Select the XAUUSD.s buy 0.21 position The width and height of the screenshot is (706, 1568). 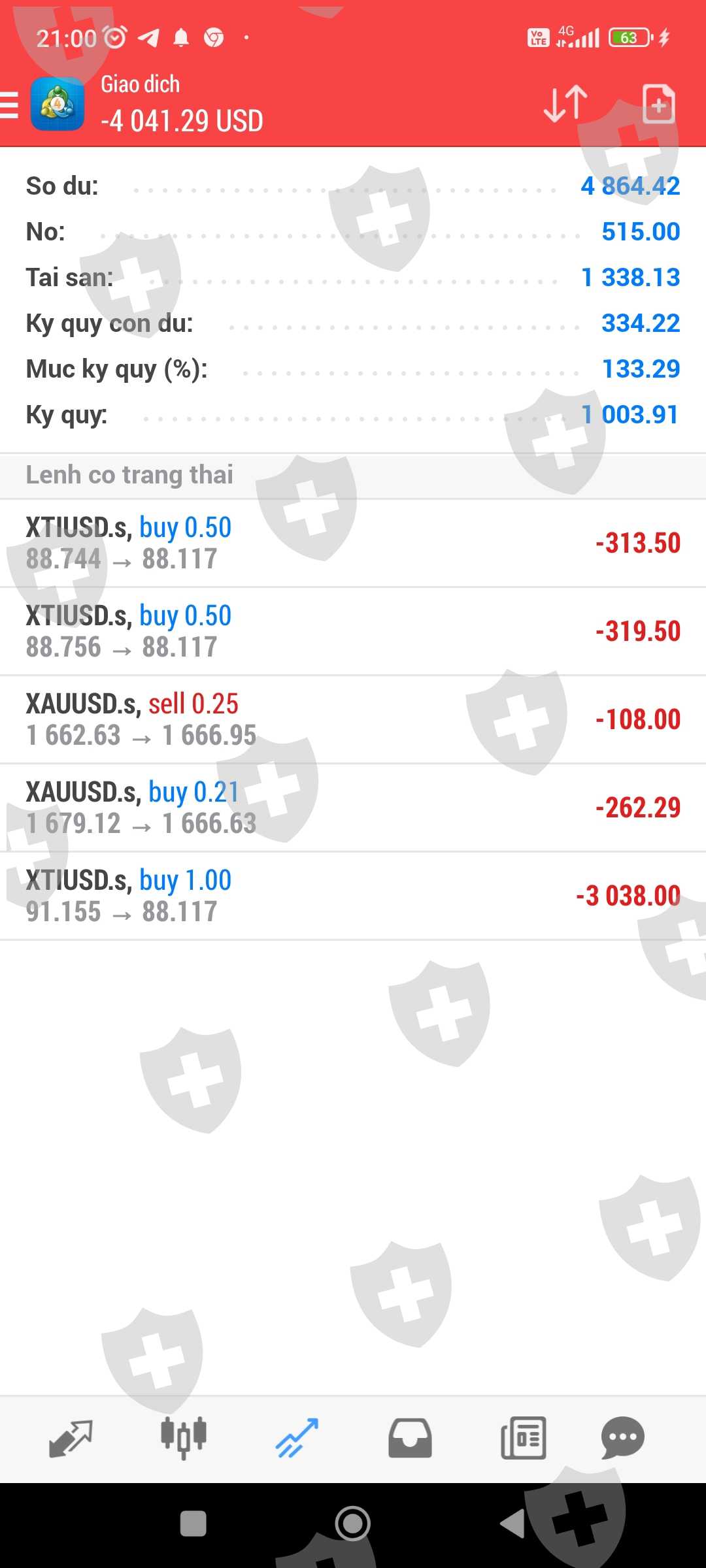[x=353, y=808]
